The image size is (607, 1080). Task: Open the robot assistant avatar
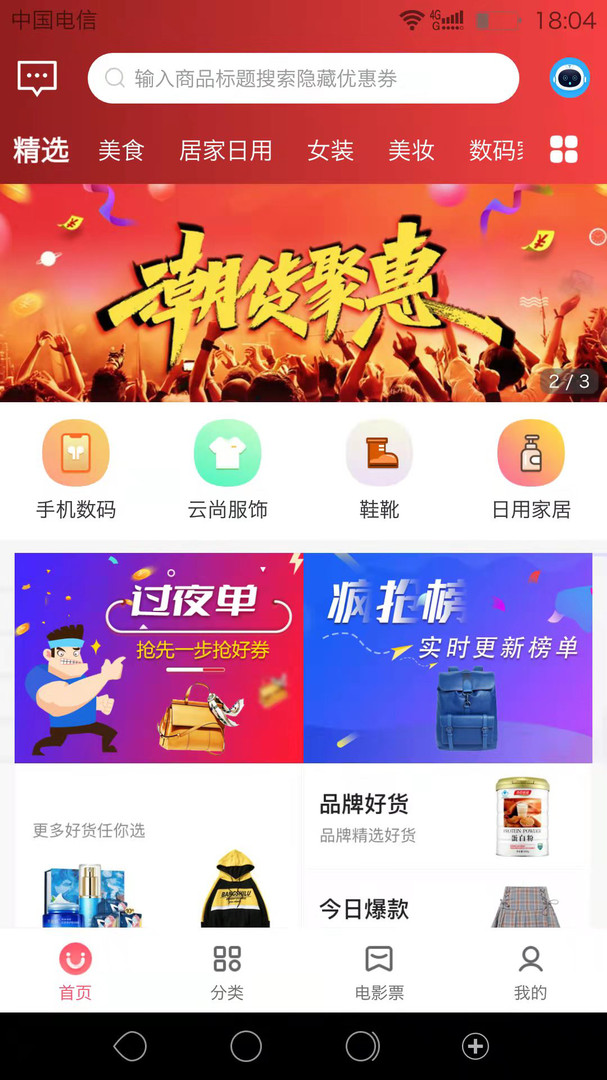[x=569, y=78]
